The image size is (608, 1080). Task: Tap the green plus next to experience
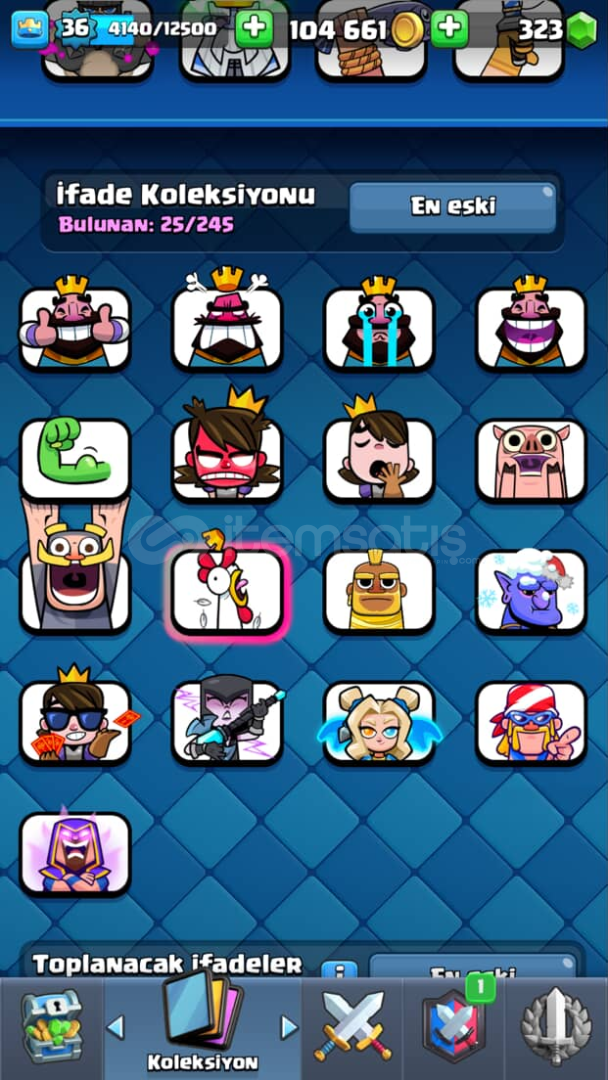(x=254, y=28)
